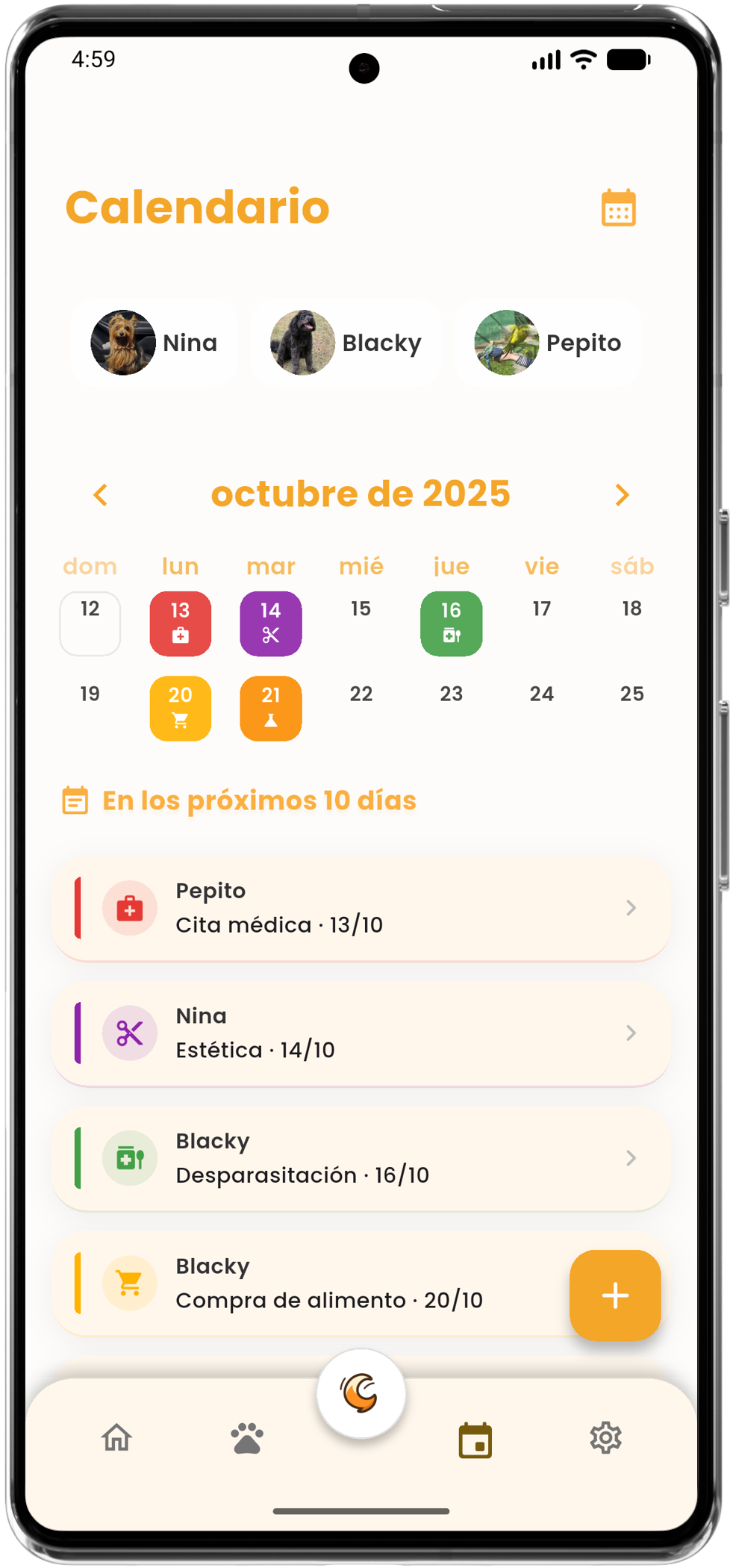This screenshot has height=1568, width=730.
Task: Go to the previous month with the left chevron
Action: click(x=101, y=494)
